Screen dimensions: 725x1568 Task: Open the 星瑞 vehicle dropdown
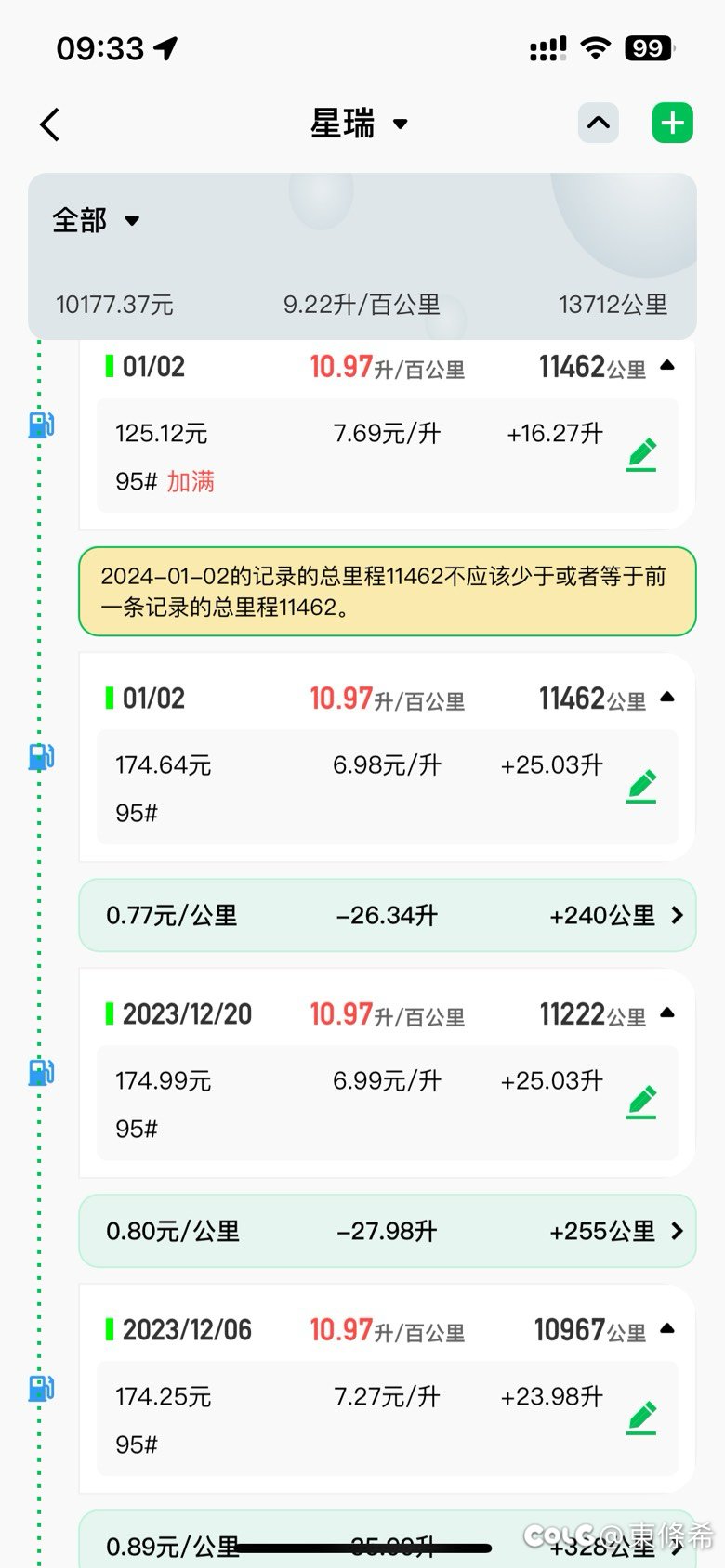pos(359,124)
